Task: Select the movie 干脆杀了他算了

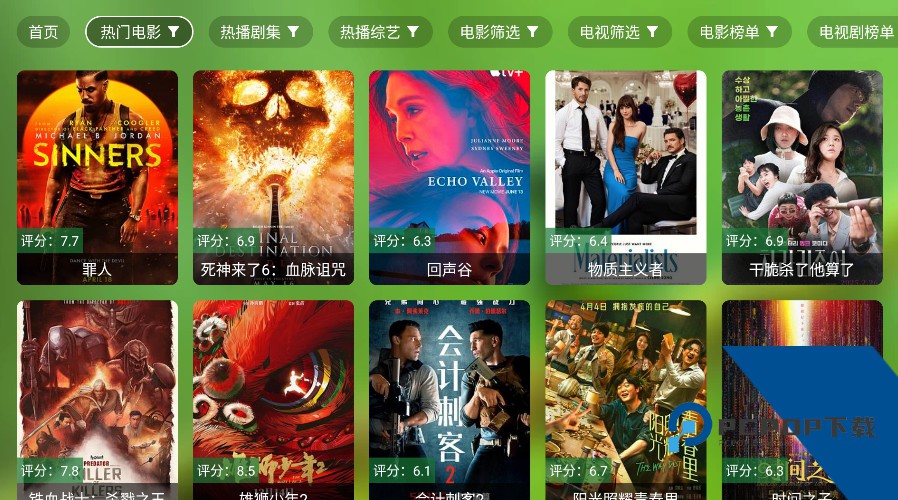Action: (802, 175)
